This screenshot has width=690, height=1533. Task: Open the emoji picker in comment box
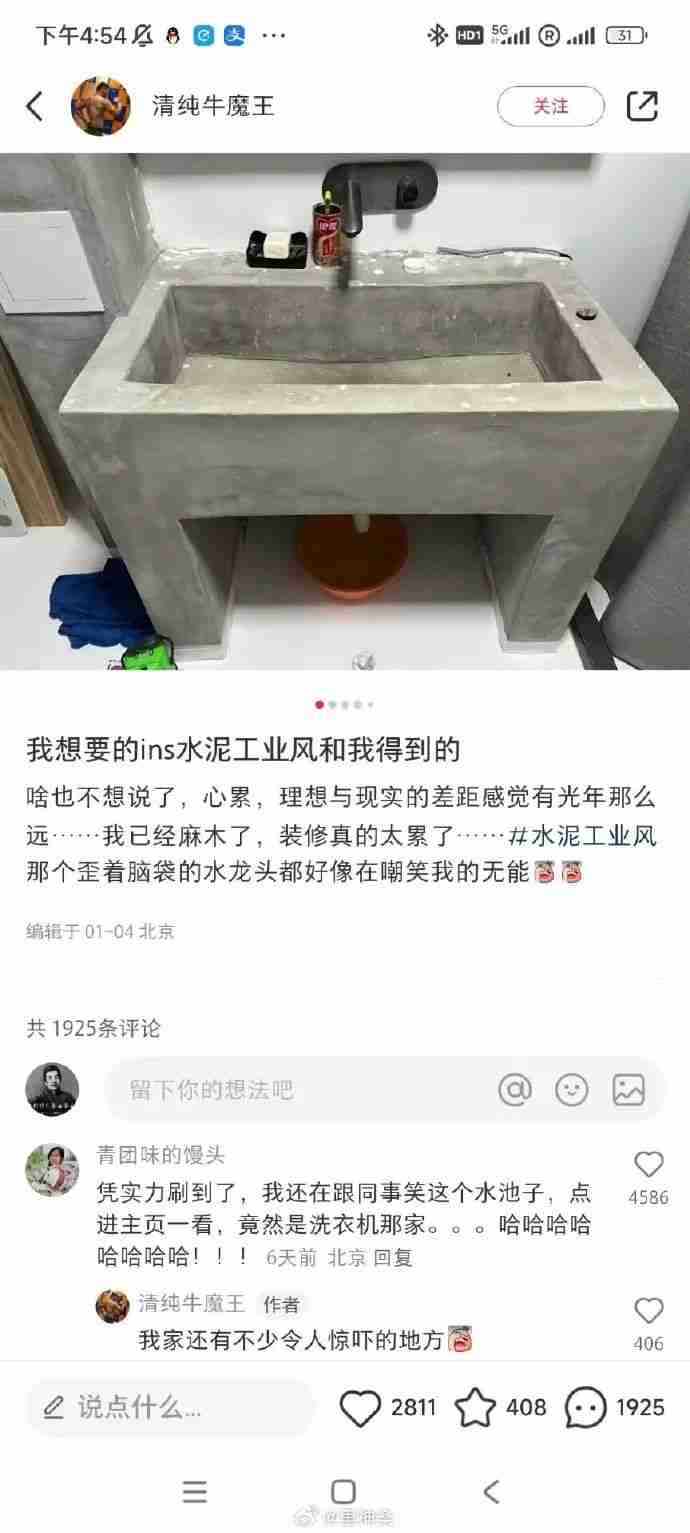coord(572,1090)
